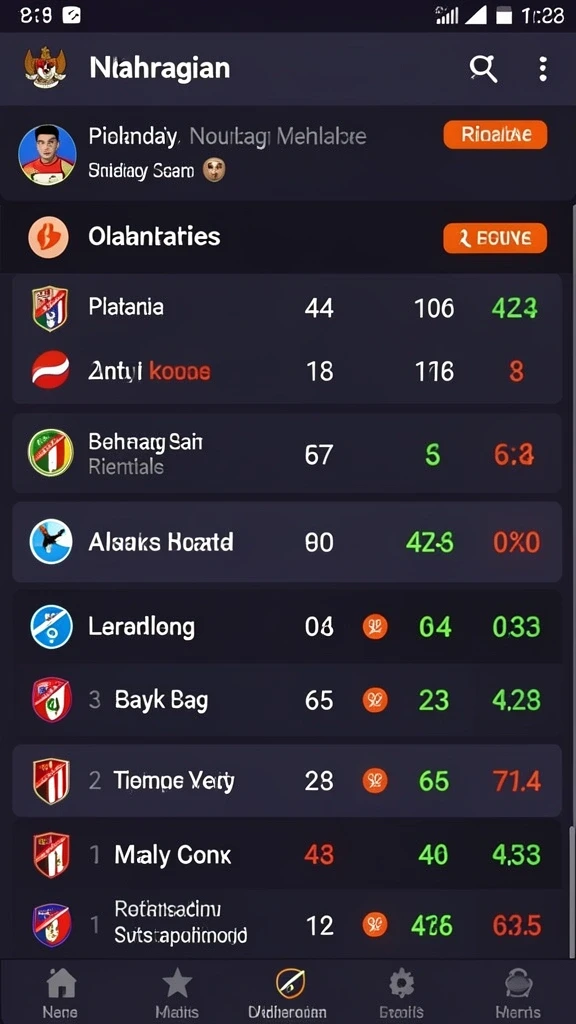Image resolution: width=576 pixels, height=1024 pixels.
Task: Open the Maly Conk row
Action: click(287, 854)
